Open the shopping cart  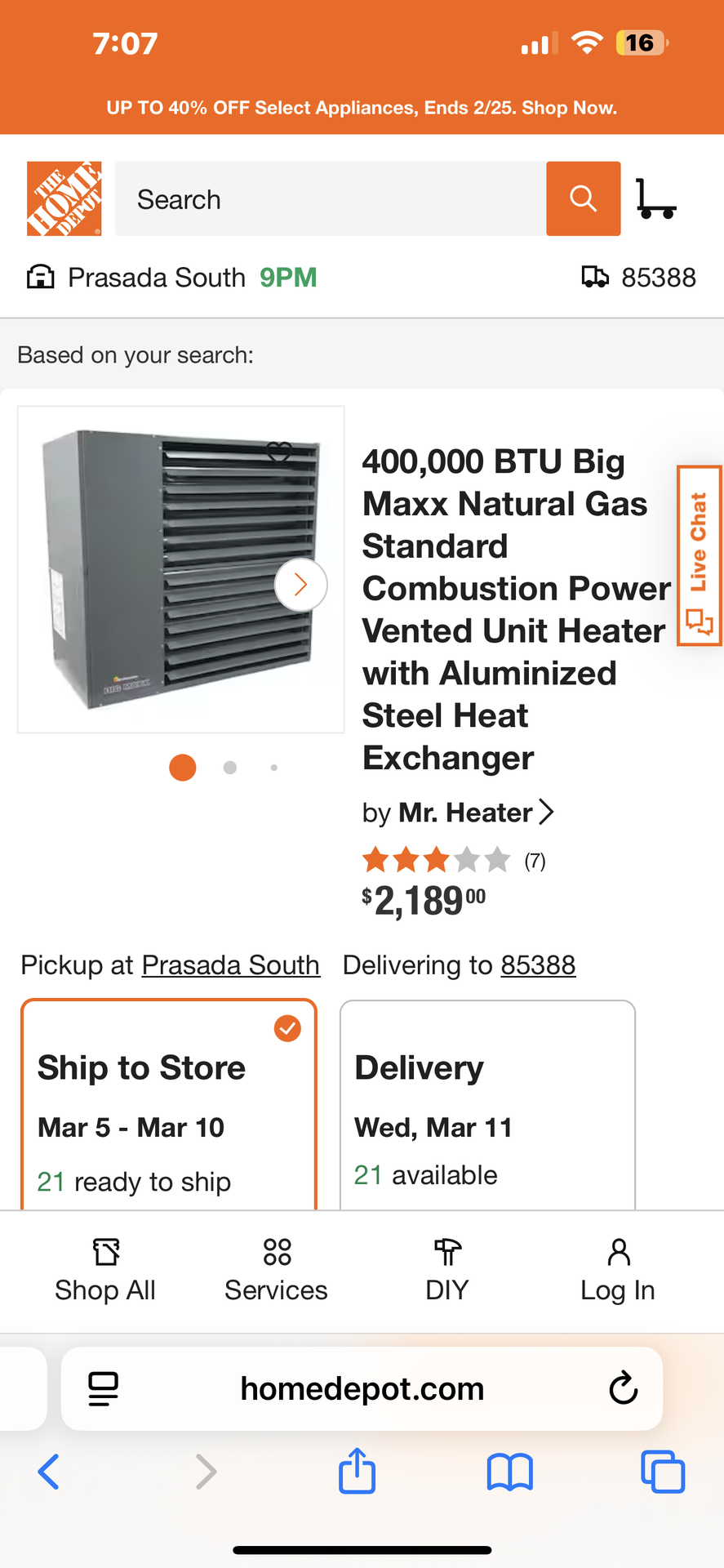(x=658, y=198)
